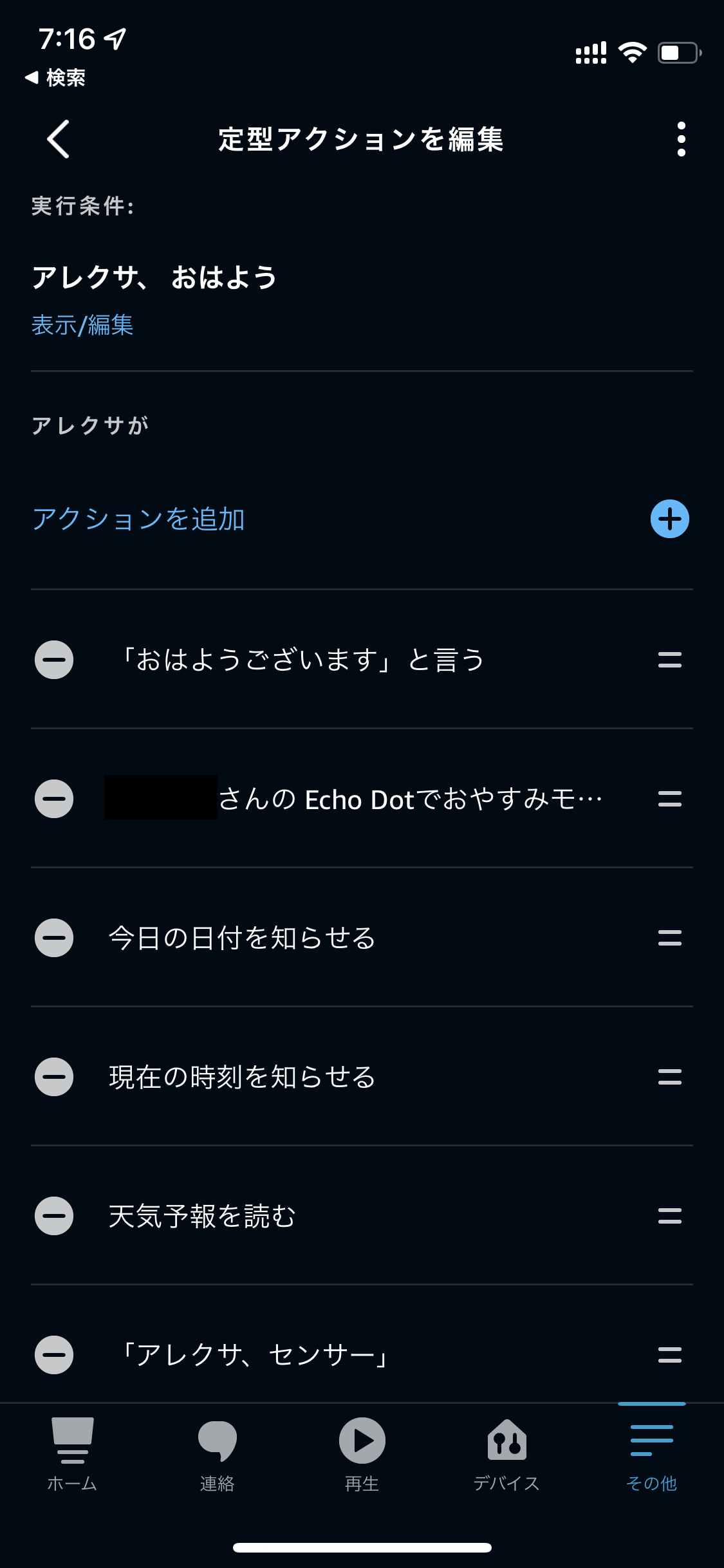Remove the 今日の日付を知らせる action
Screen dimensions: 724x1568
coord(54,938)
